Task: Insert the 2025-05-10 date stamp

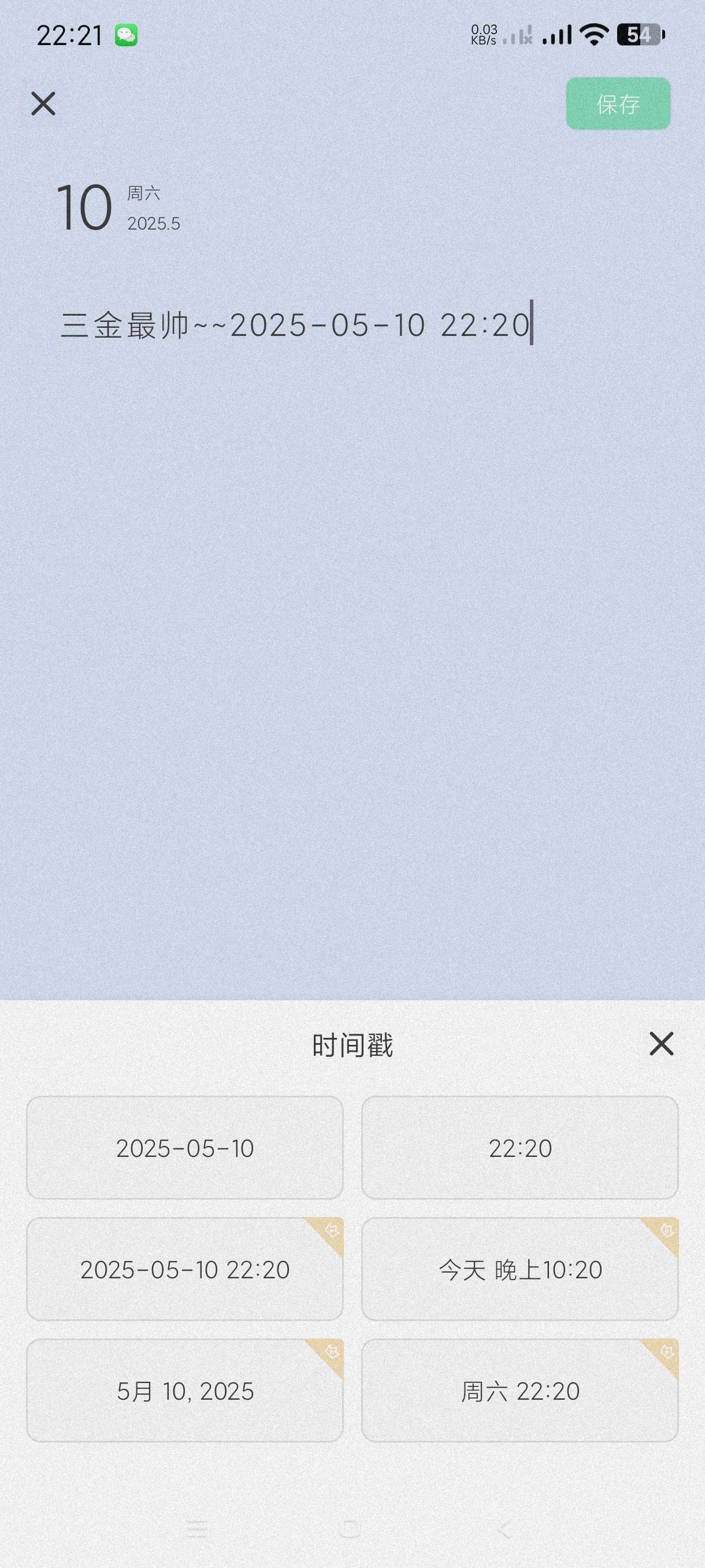Action: tap(184, 1148)
